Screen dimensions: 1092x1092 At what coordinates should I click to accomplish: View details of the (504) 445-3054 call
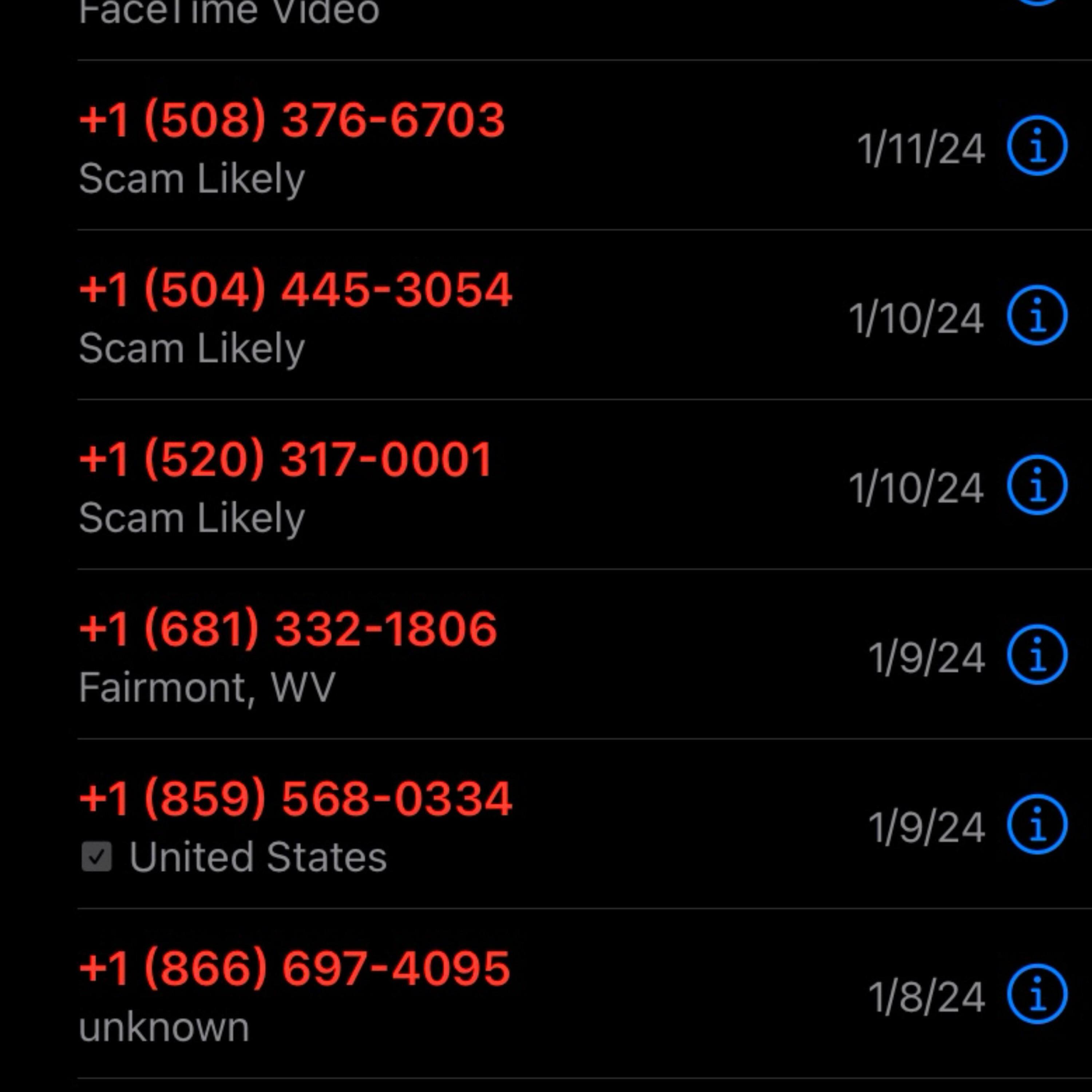pos(1037,315)
